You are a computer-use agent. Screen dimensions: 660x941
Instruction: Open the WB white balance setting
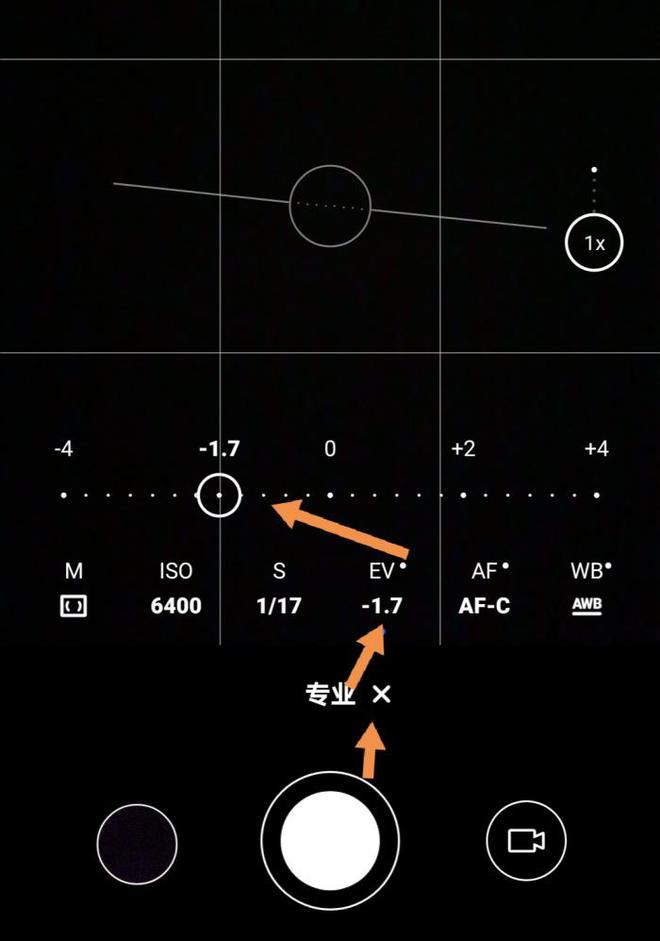pyautogui.click(x=587, y=588)
